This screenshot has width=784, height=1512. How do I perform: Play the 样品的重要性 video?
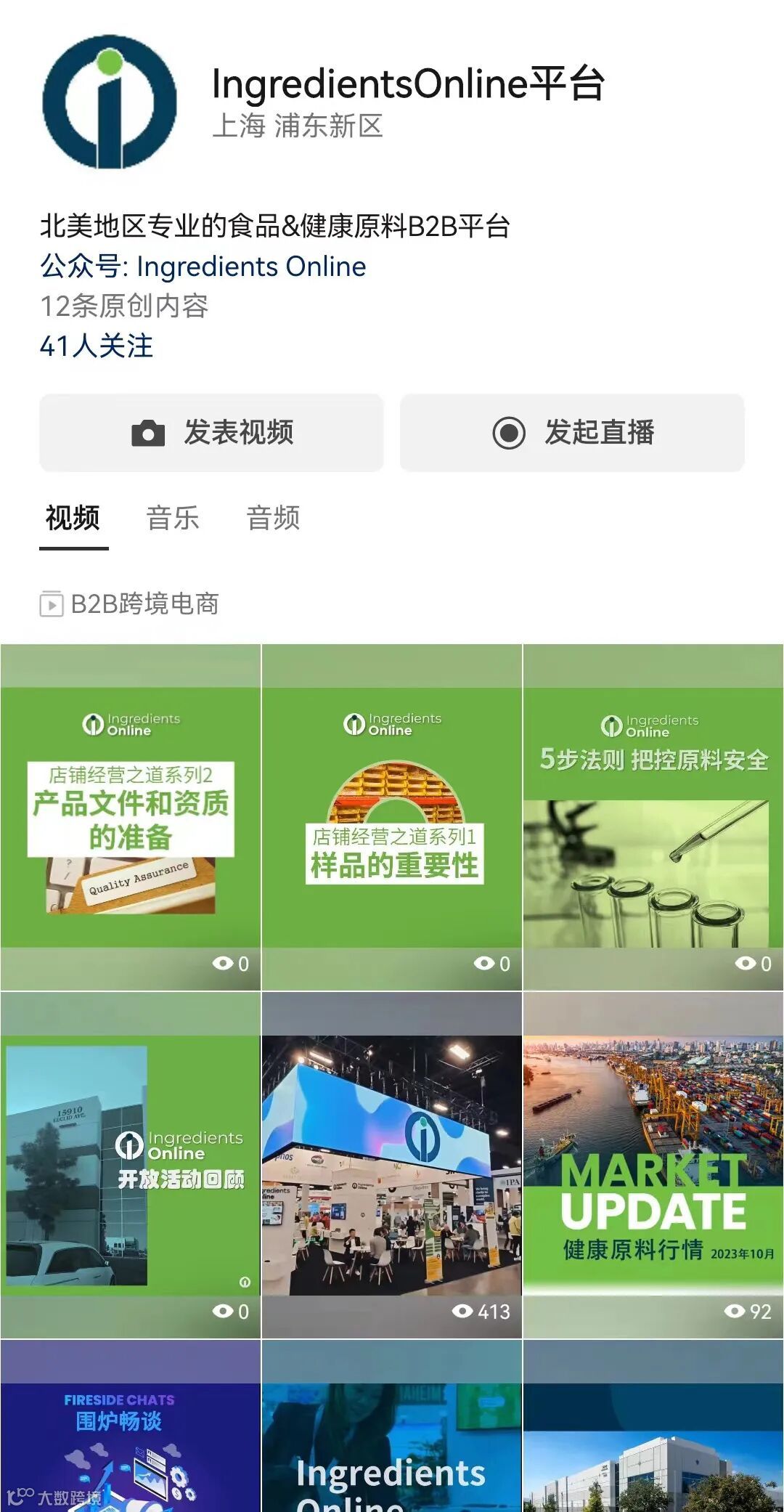coord(392,818)
